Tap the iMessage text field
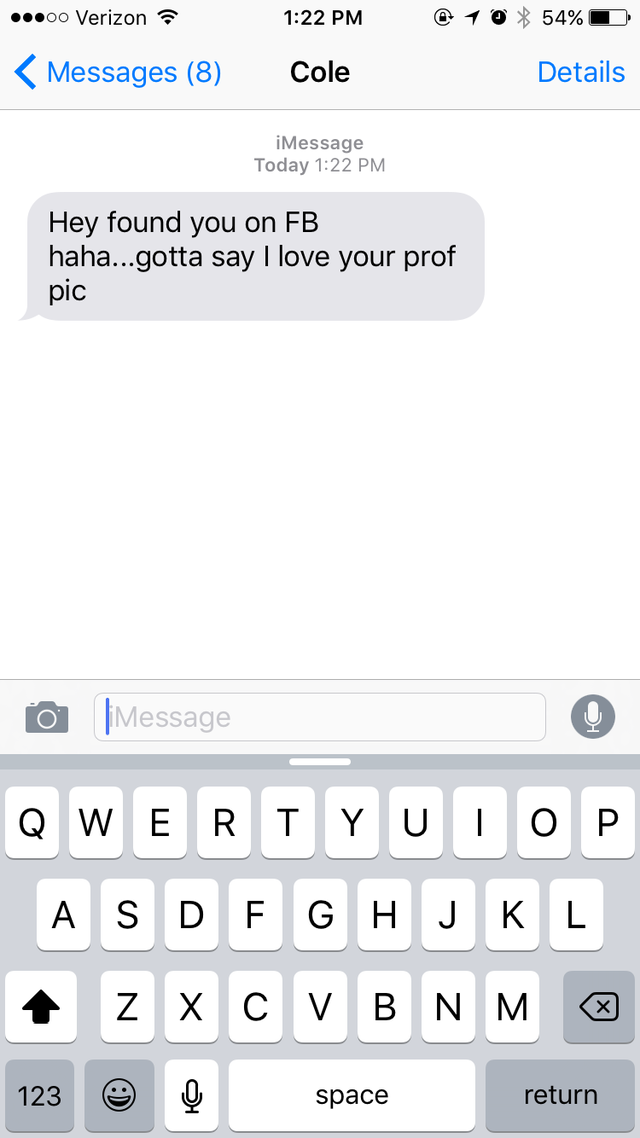This screenshot has width=640, height=1138. [320, 717]
